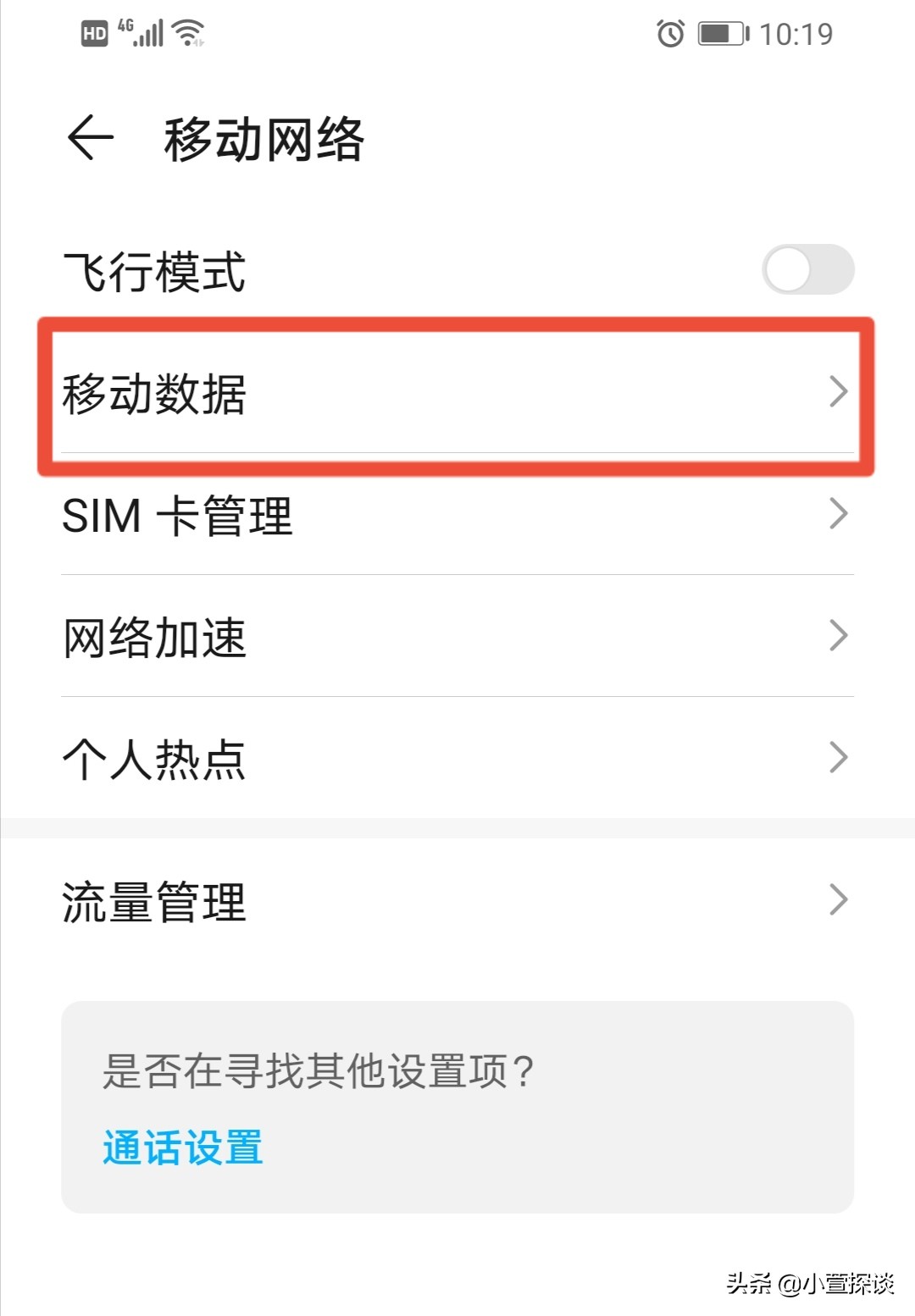Image resolution: width=915 pixels, height=1316 pixels.
Task: Open SIM 卡管理
Action: (x=456, y=515)
